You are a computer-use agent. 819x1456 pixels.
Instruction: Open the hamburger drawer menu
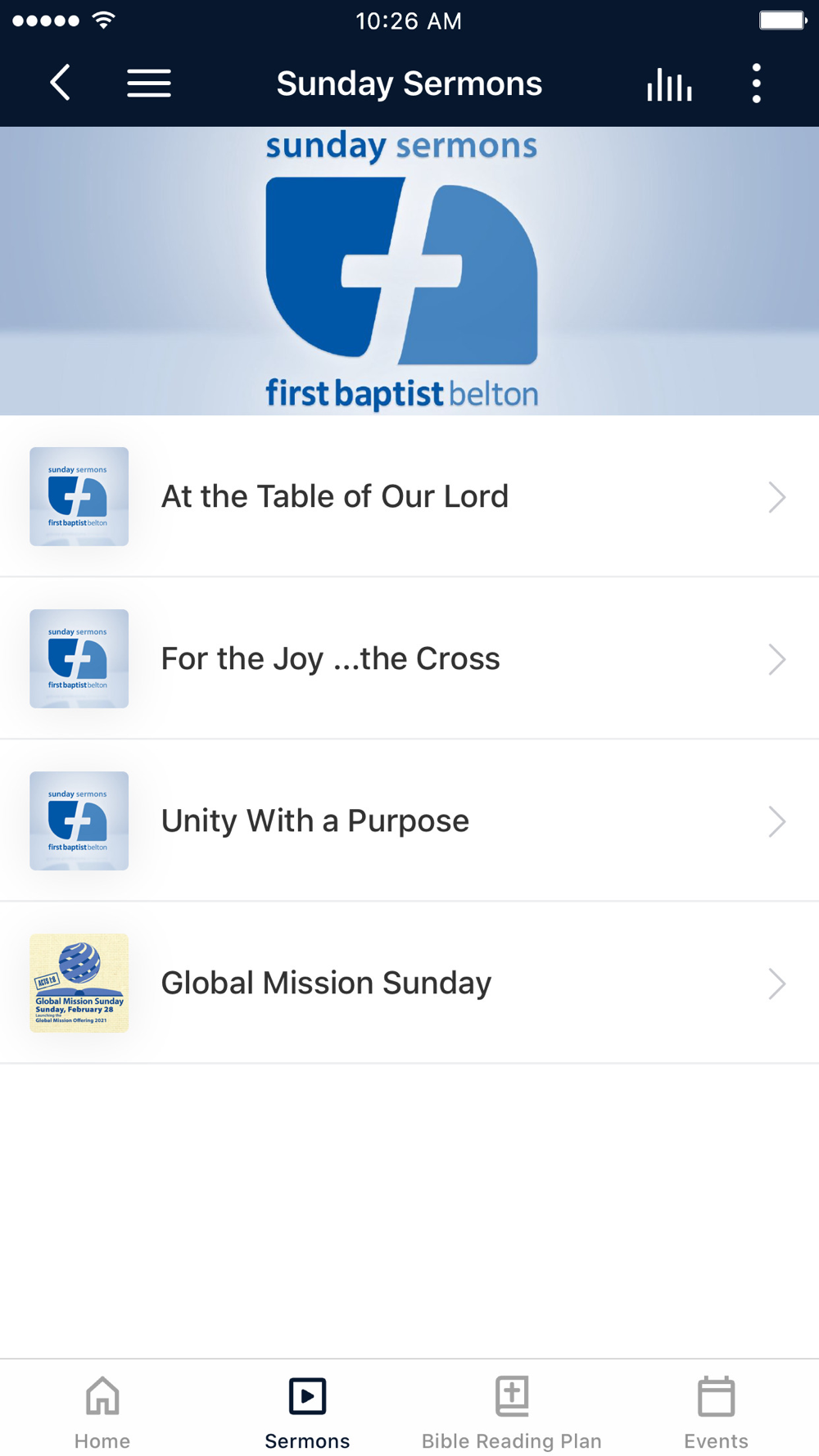(149, 83)
